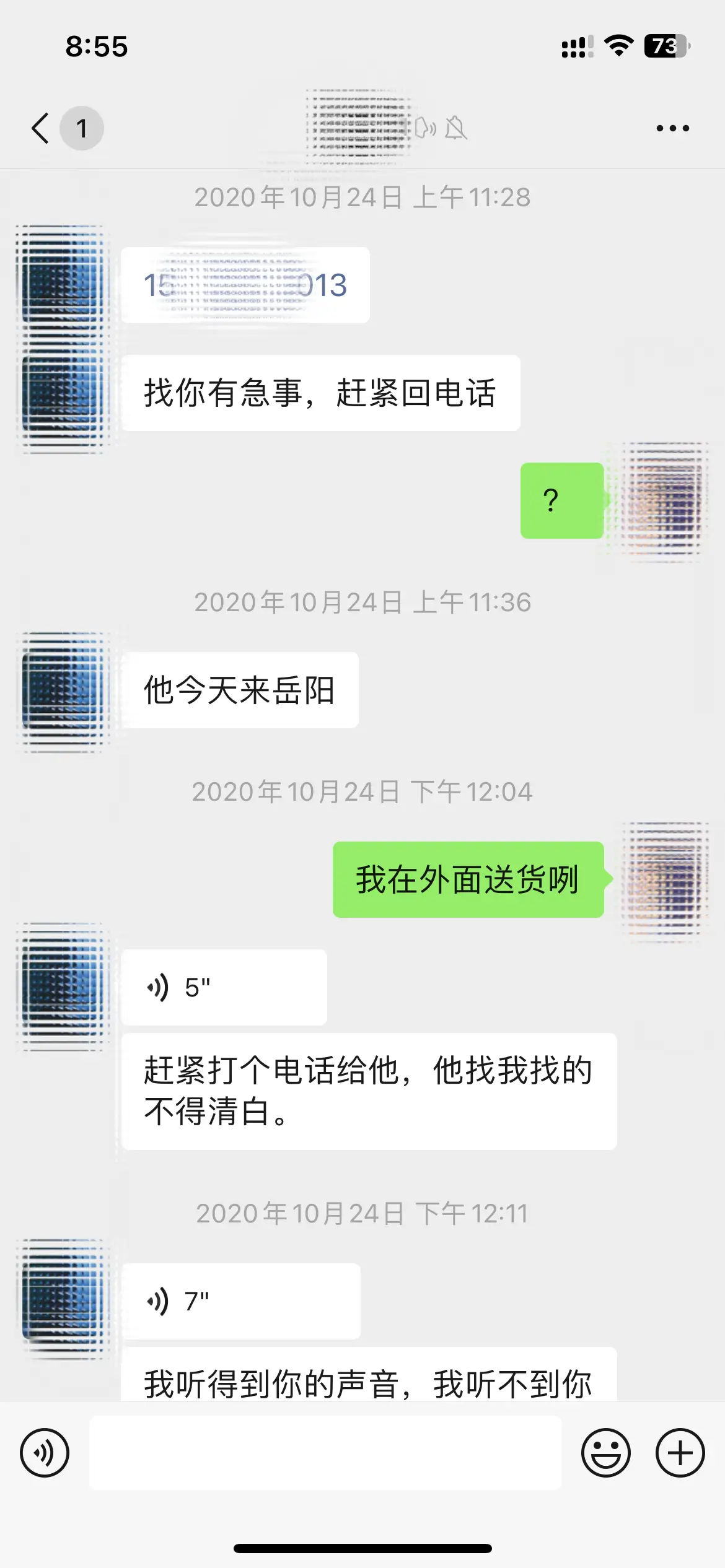
Task: Focus the message text field
Action: coord(325,1453)
